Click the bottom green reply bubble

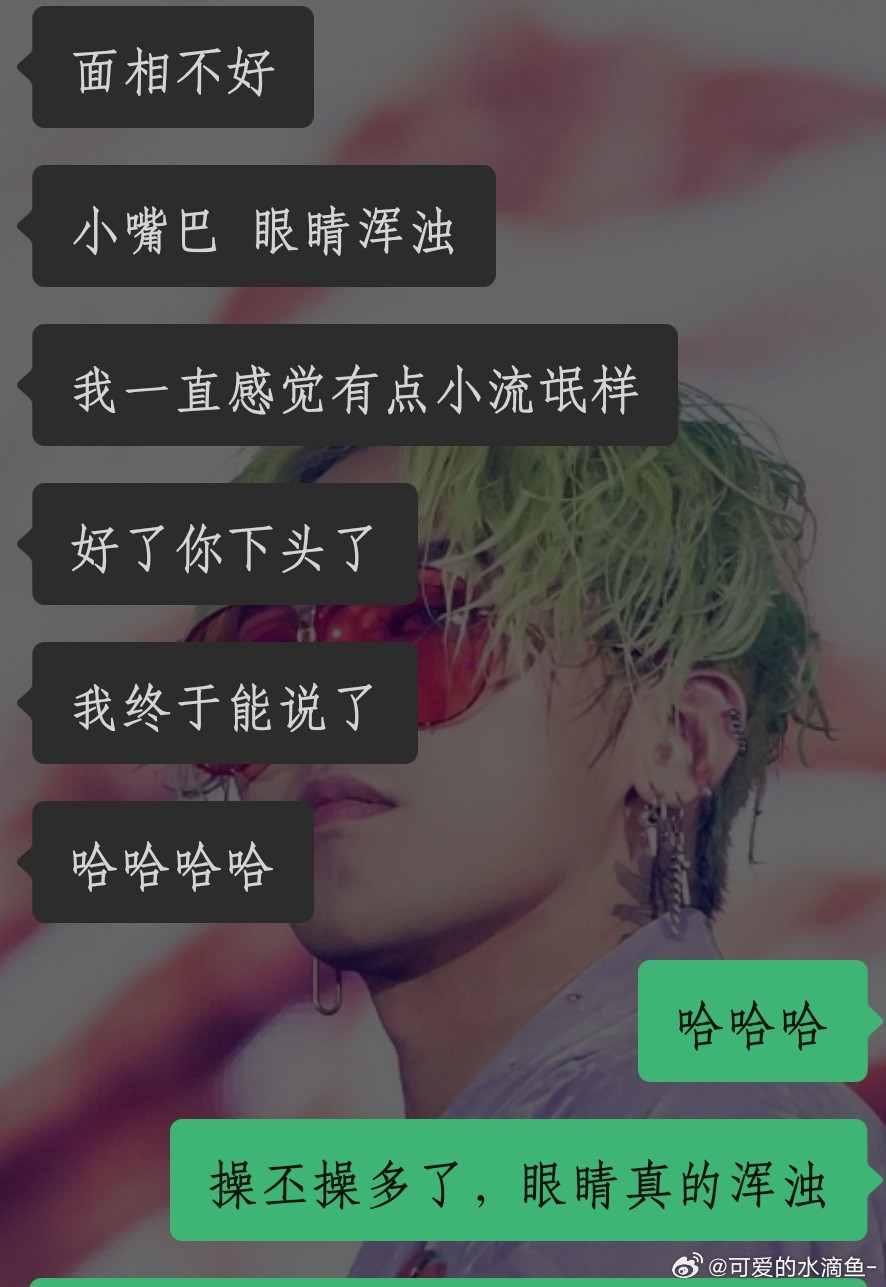pos(520,1181)
